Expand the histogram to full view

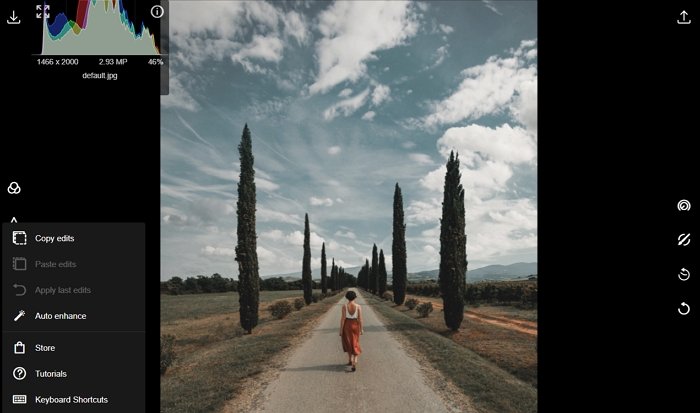[42, 11]
